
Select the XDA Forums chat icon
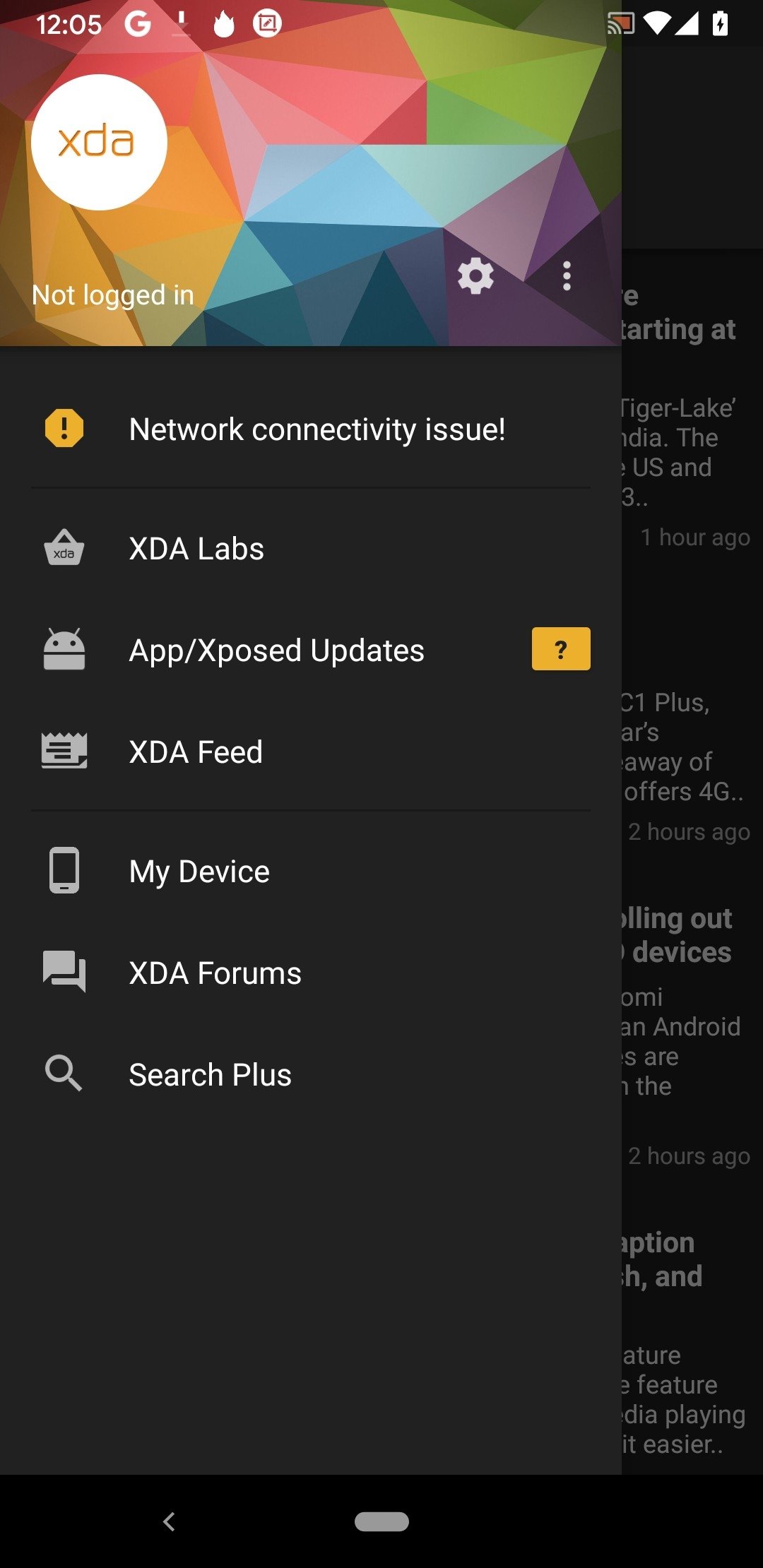click(63, 972)
